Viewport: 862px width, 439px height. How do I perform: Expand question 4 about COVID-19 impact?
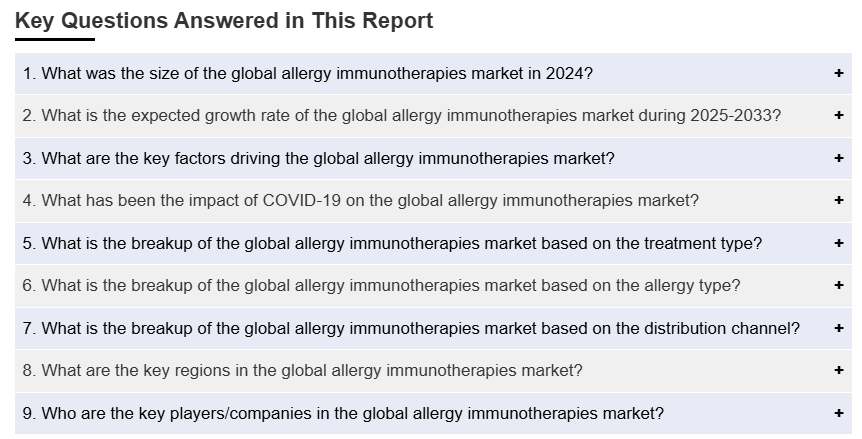(x=838, y=200)
